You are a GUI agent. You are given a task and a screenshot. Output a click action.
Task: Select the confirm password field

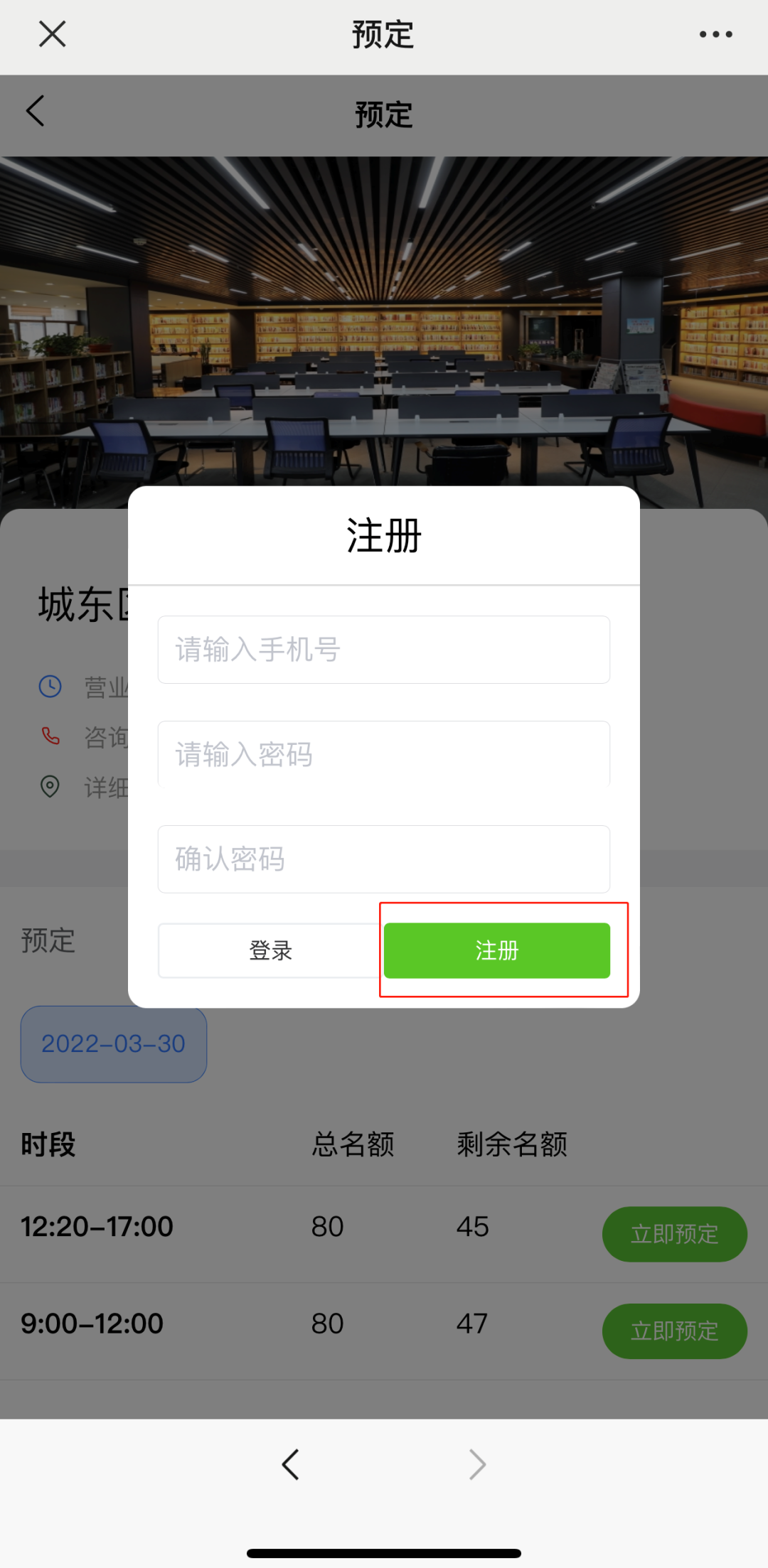tap(384, 859)
